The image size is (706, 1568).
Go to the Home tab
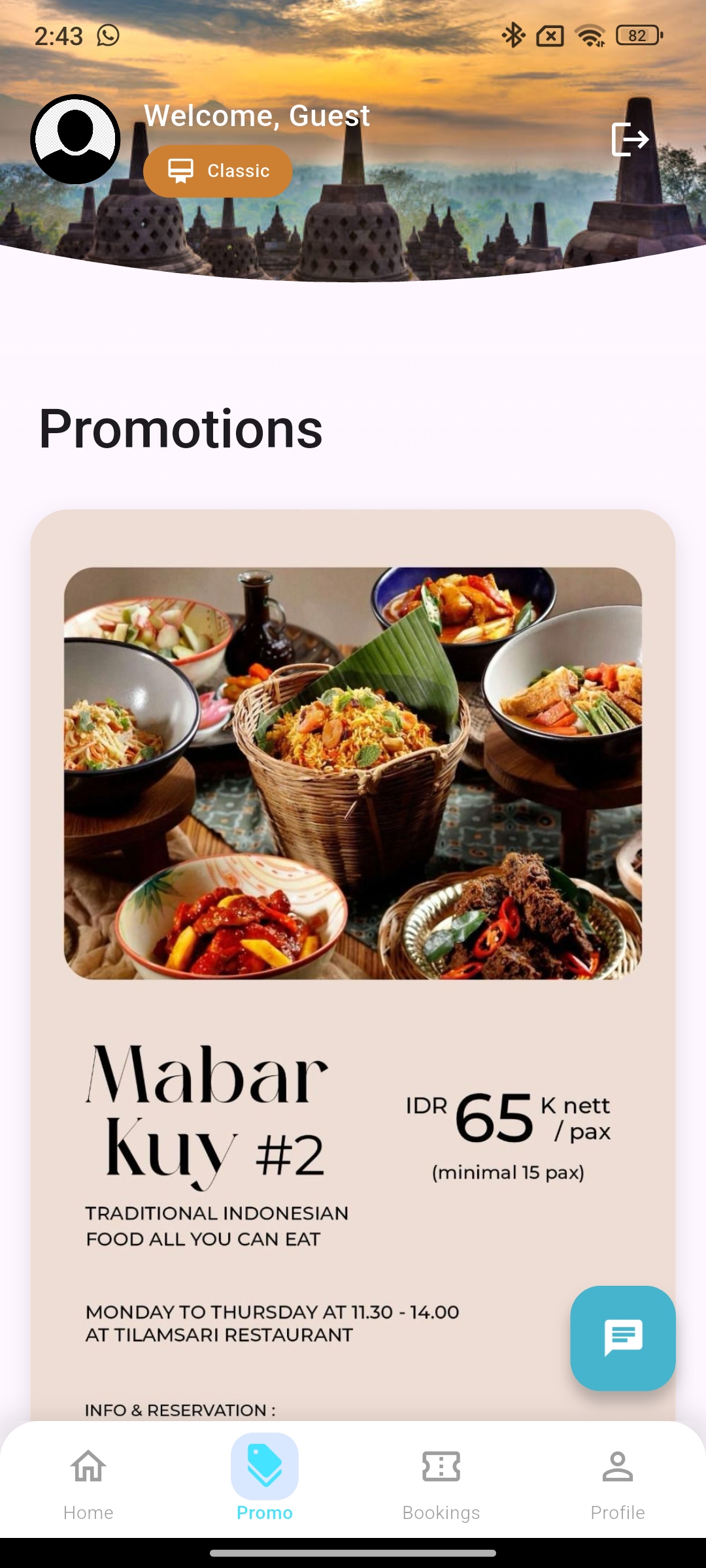[88, 1480]
